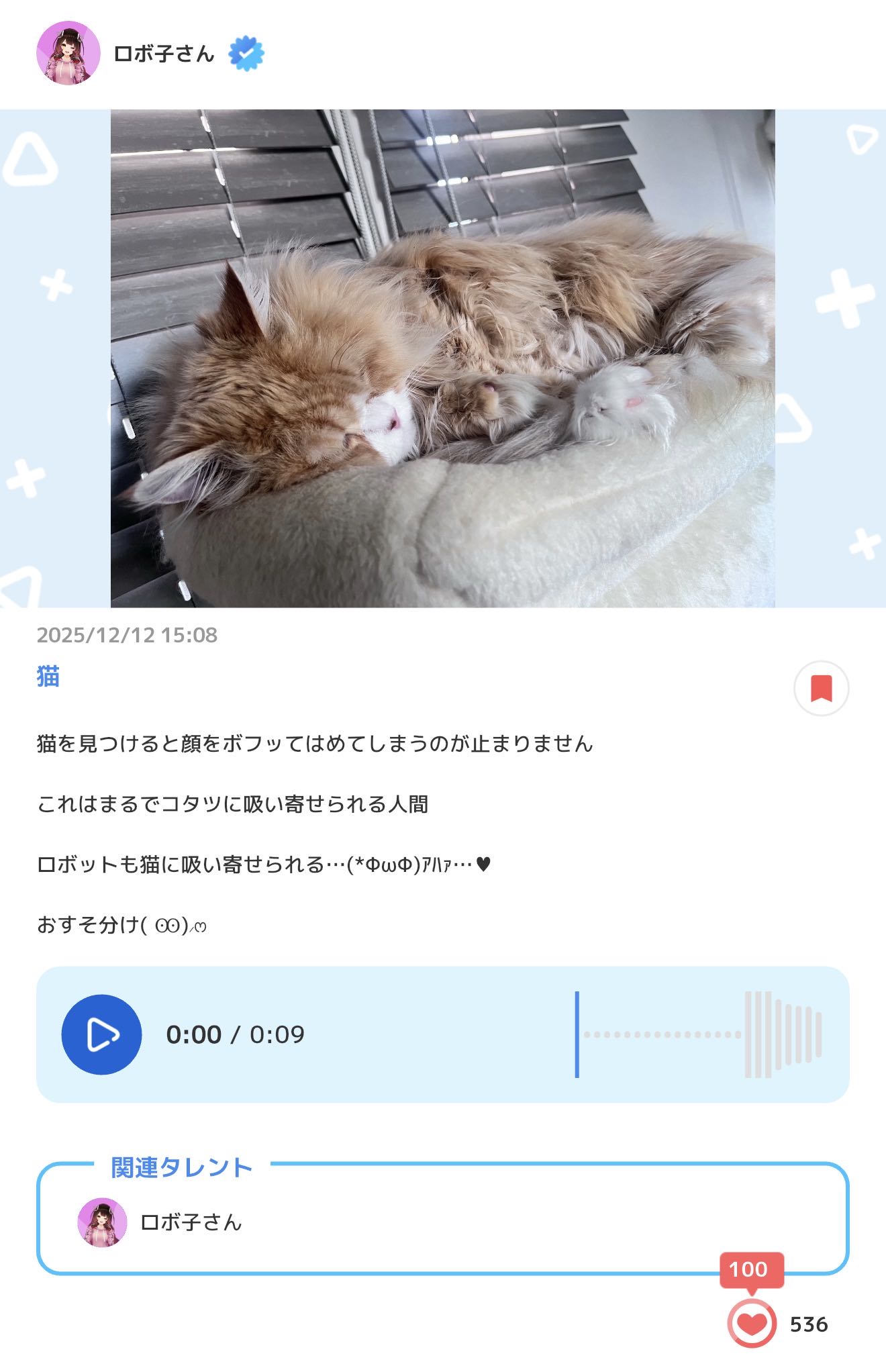The width and height of the screenshot is (886, 1372).
Task: Bookmark this post
Action: (821, 689)
